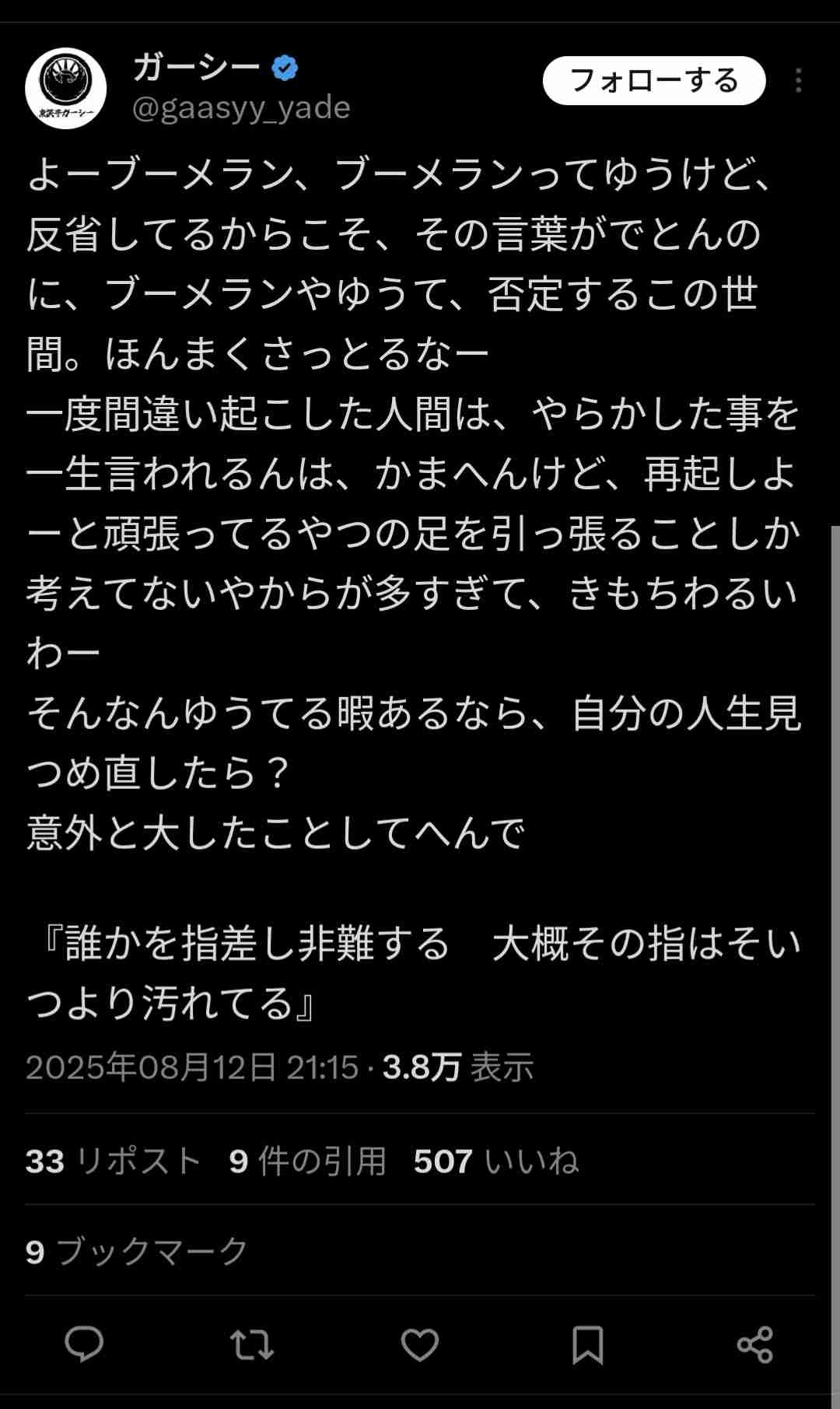Viewport: 840px width, 1409px height.
Task: Open the @gaasyy_yade profile handle
Action: pos(241,107)
